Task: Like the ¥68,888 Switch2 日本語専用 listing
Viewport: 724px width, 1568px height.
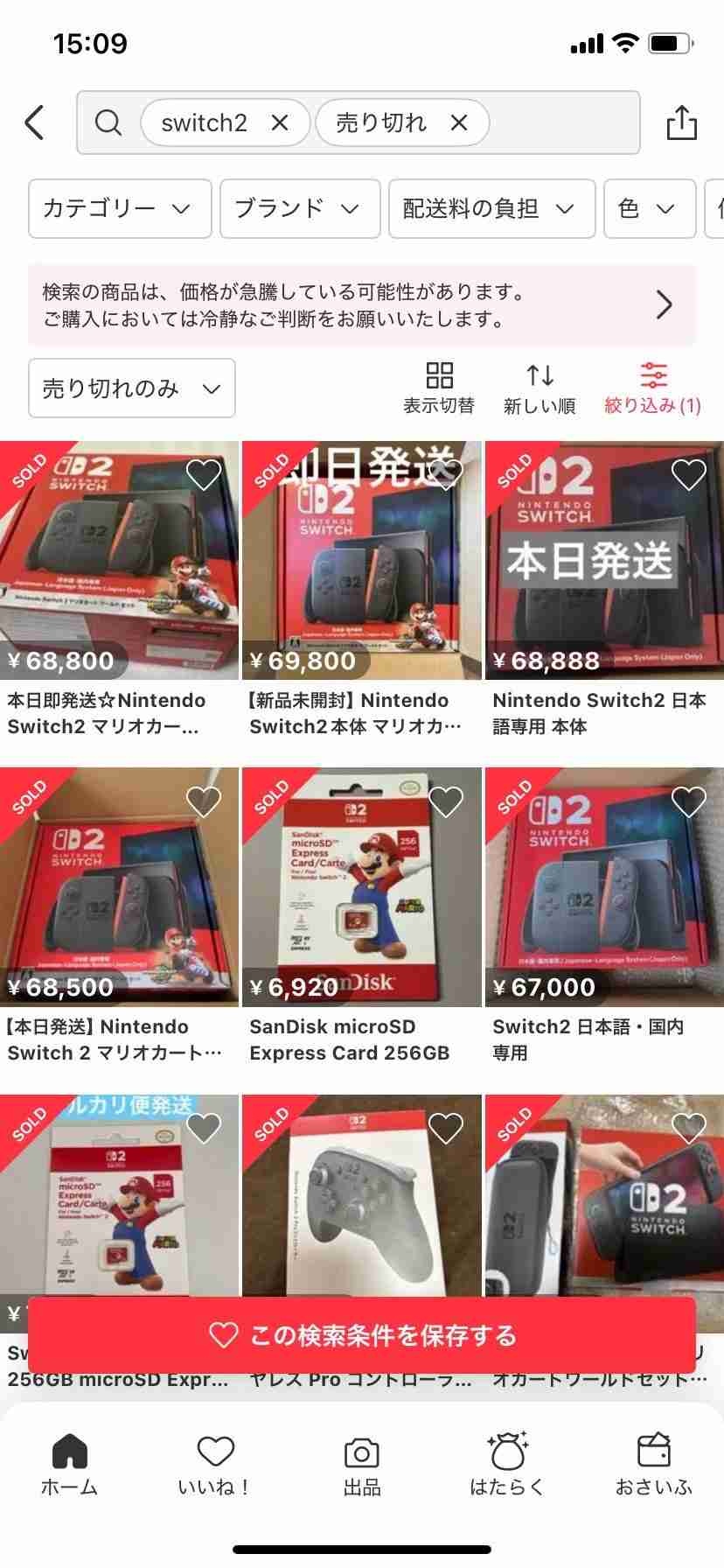Action: pyautogui.click(x=688, y=474)
